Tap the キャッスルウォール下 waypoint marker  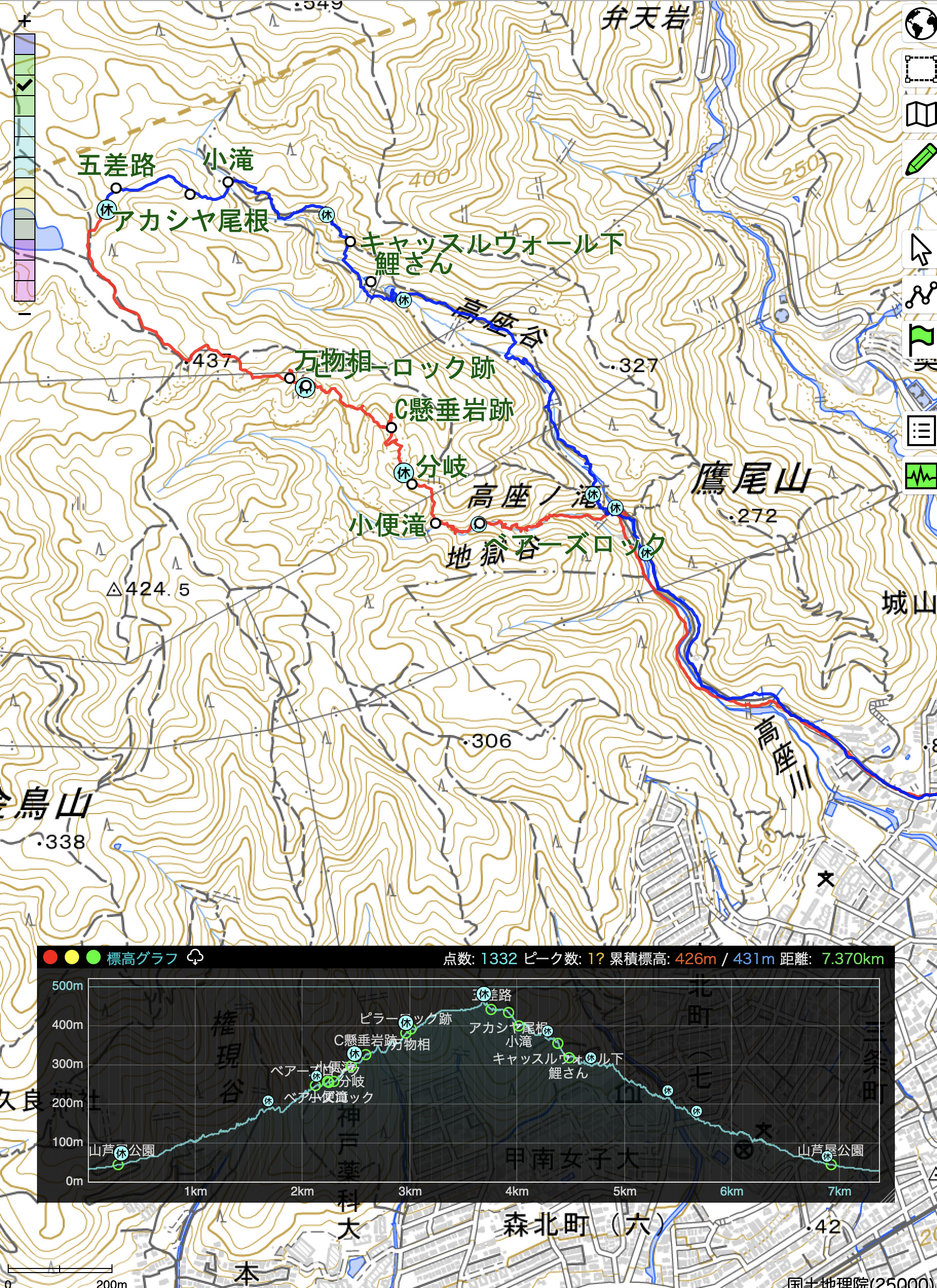[351, 242]
